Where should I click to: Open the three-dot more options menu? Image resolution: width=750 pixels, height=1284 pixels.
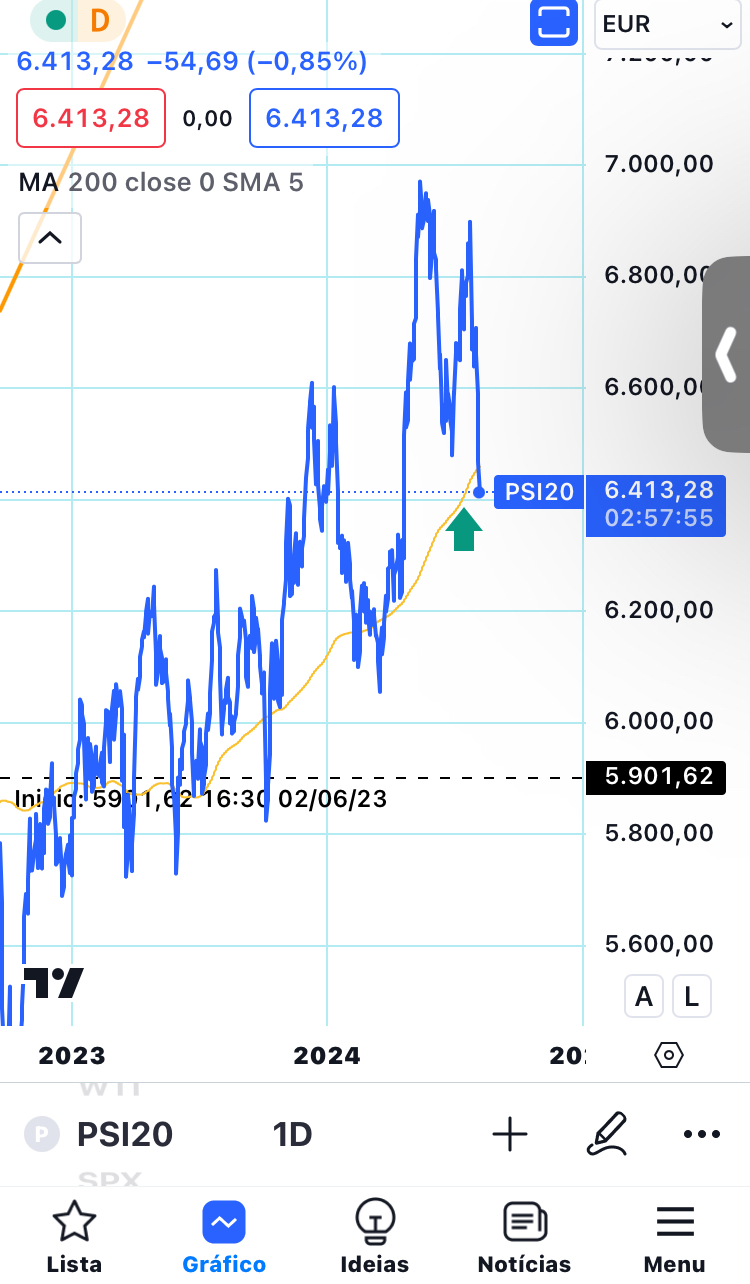pyautogui.click(x=701, y=1134)
